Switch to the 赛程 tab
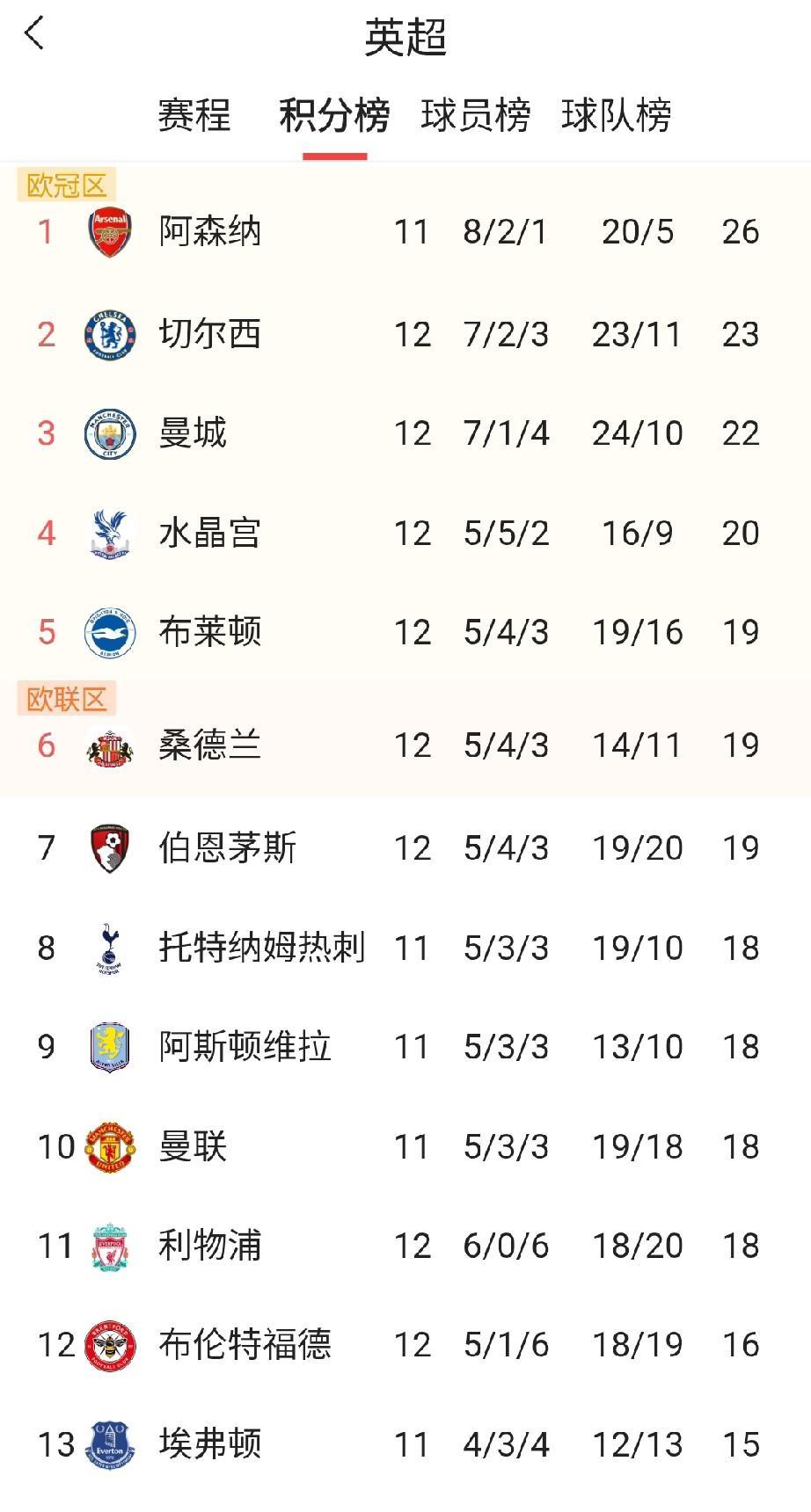Image resolution: width=811 pixels, height=1512 pixels. pos(195,115)
